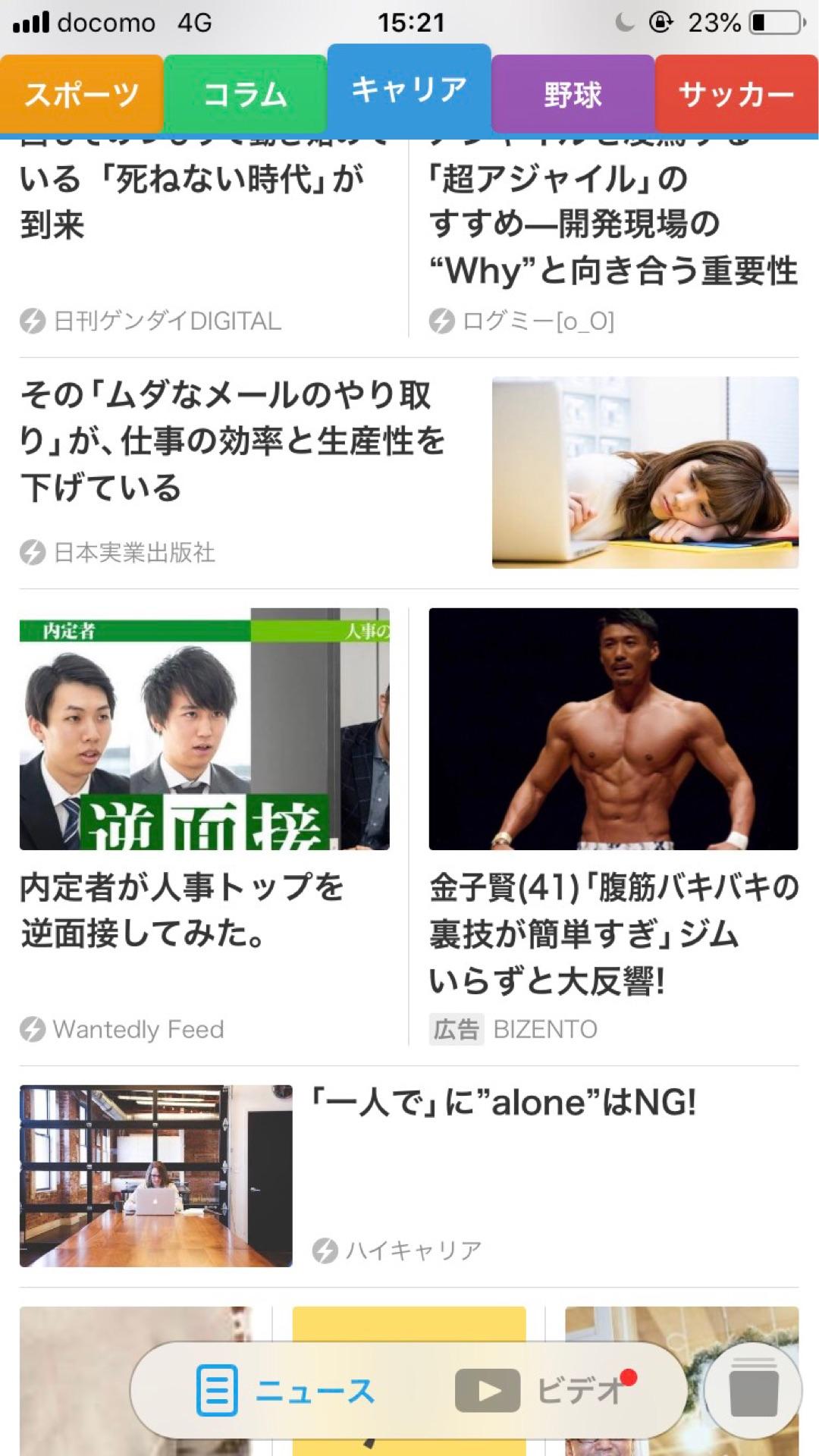
Task: Read the 「超アジャイル」のすすめ article
Action: pos(613,224)
